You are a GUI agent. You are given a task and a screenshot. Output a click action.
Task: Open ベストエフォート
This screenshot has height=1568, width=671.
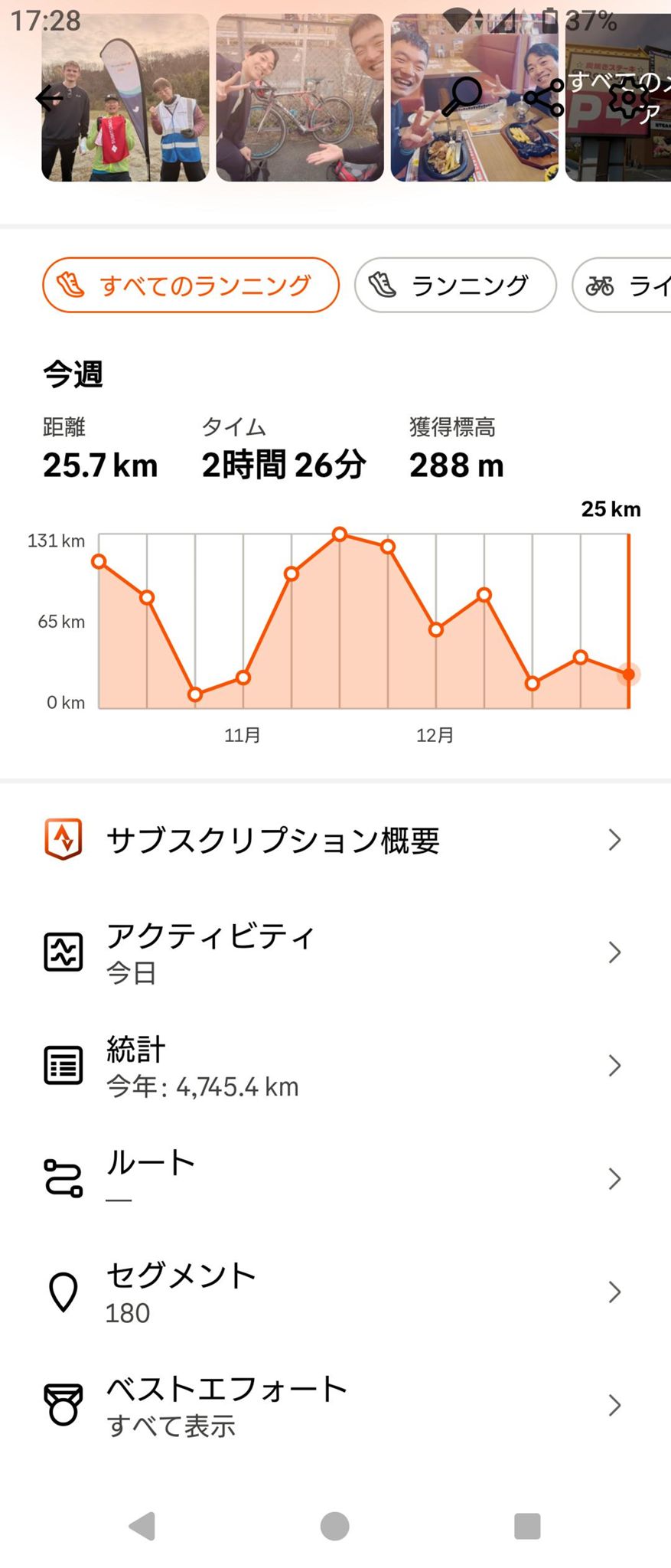click(334, 1405)
